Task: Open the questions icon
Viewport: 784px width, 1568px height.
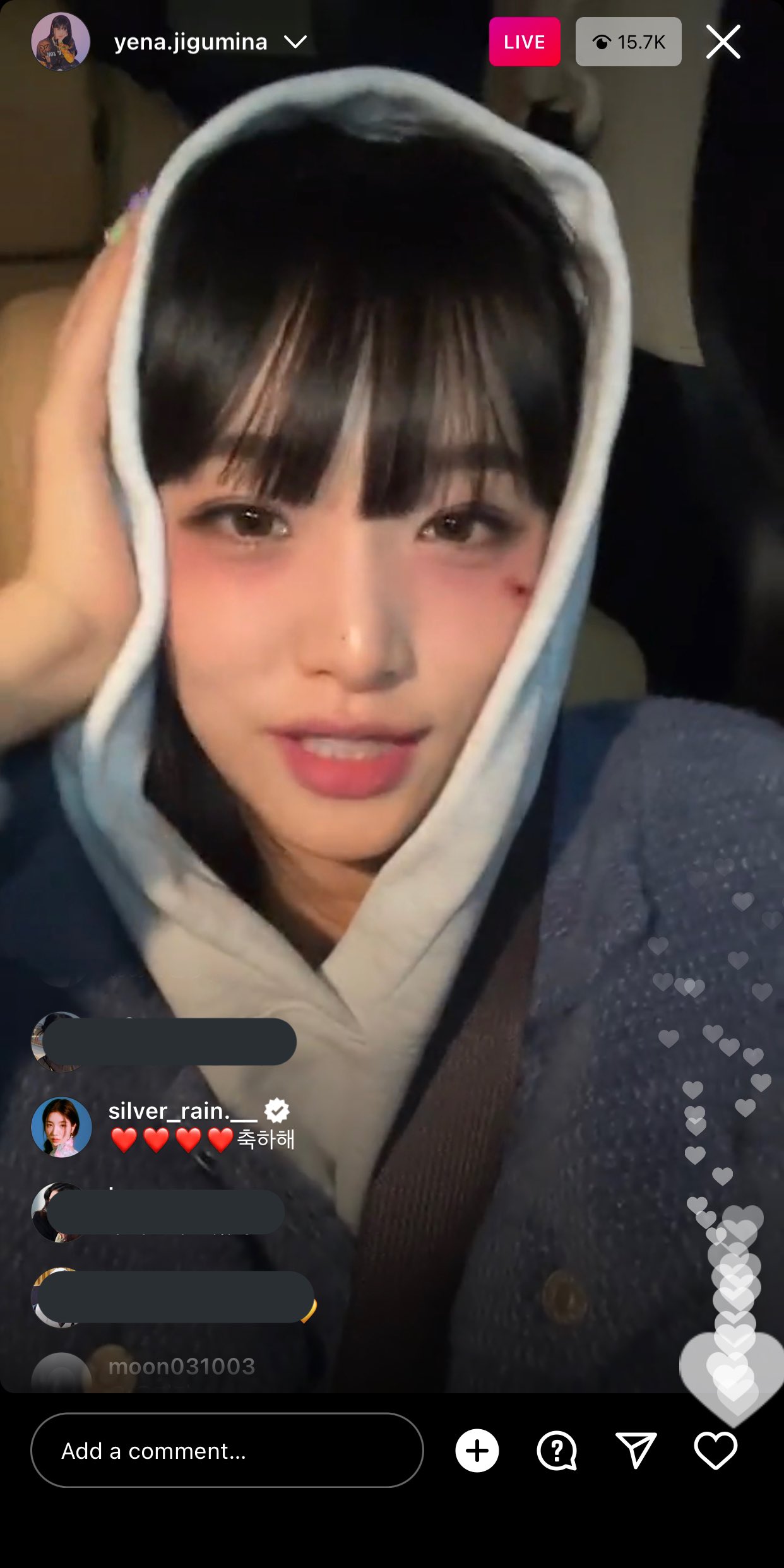Action: (x=556, y=1451)
